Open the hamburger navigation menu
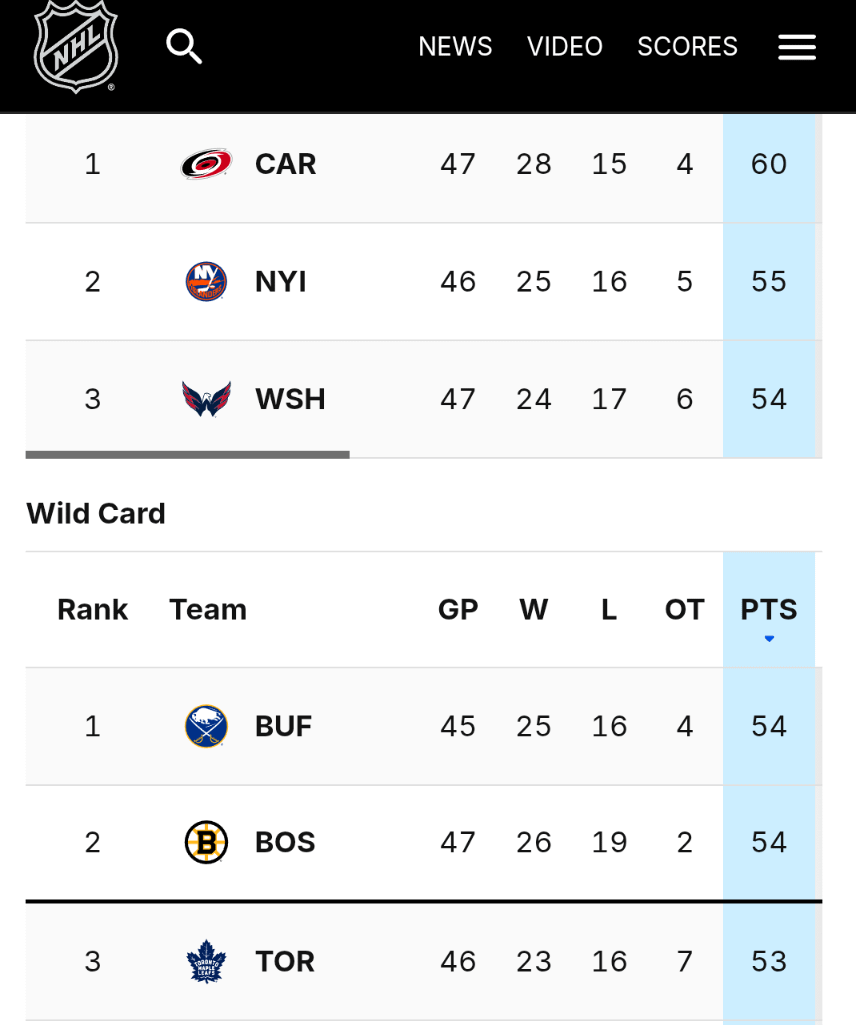The height and width of the screenshot is (1025, 856). [797, 46]
